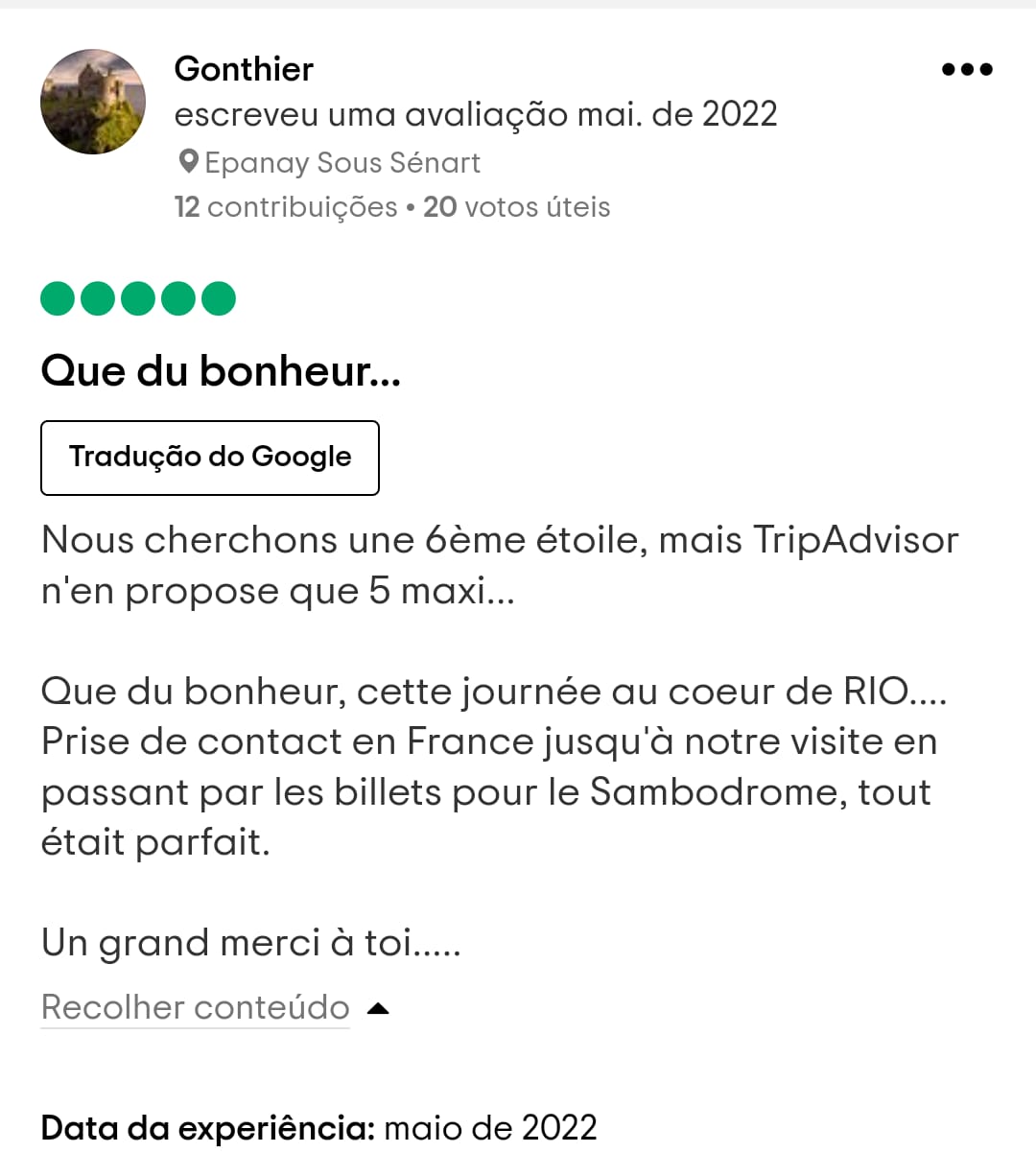The height and width of the screenshot is (1176, 1036).
Task: View the Gonthier reviewer profile name
Action: (244, 69)
